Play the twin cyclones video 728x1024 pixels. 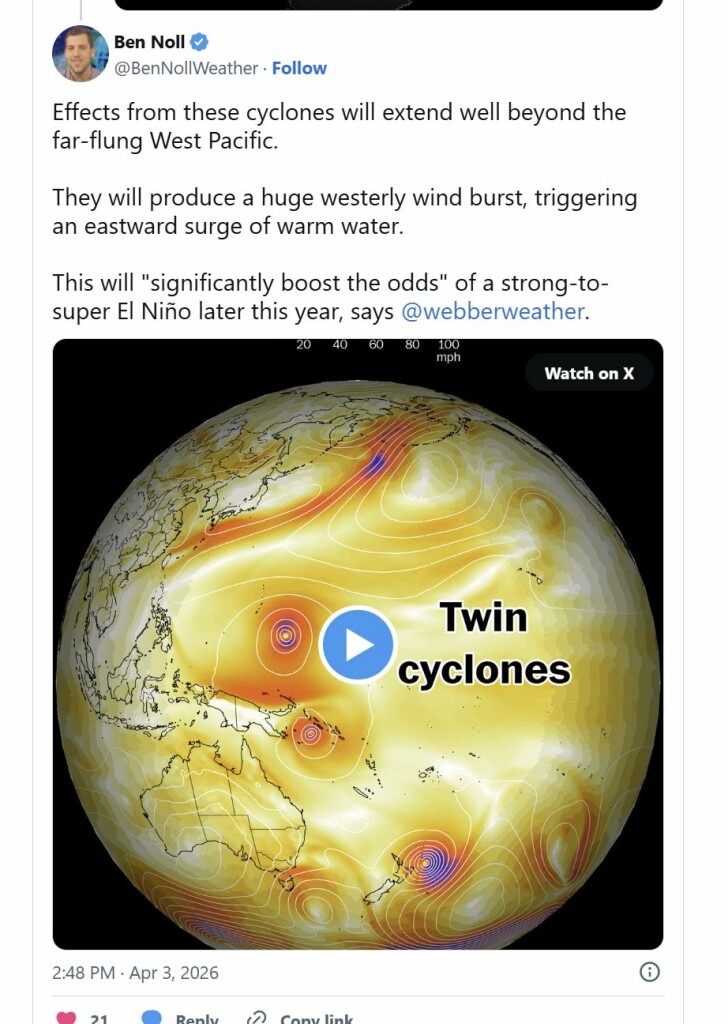358,645
